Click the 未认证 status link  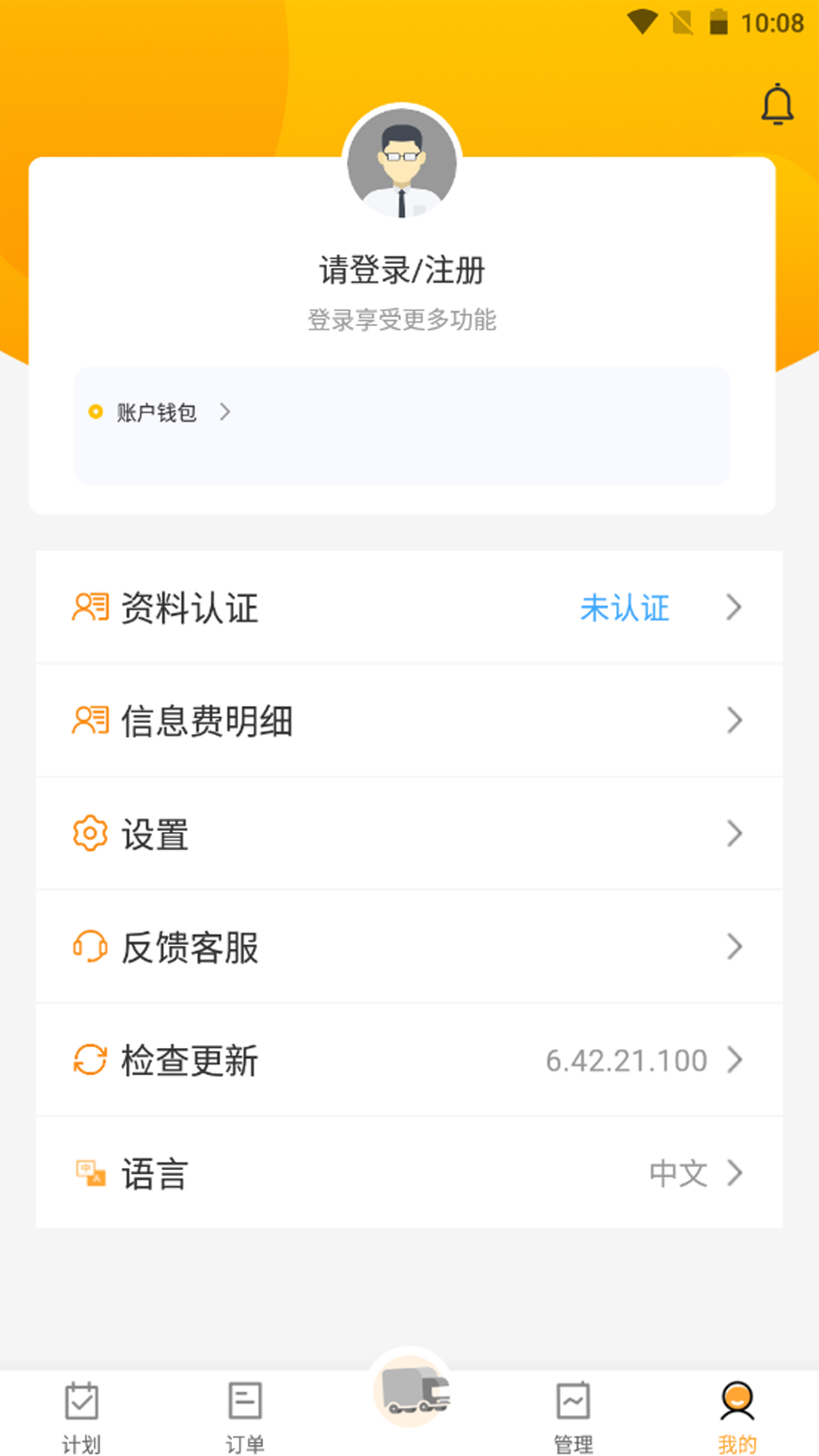coord(624,607)
